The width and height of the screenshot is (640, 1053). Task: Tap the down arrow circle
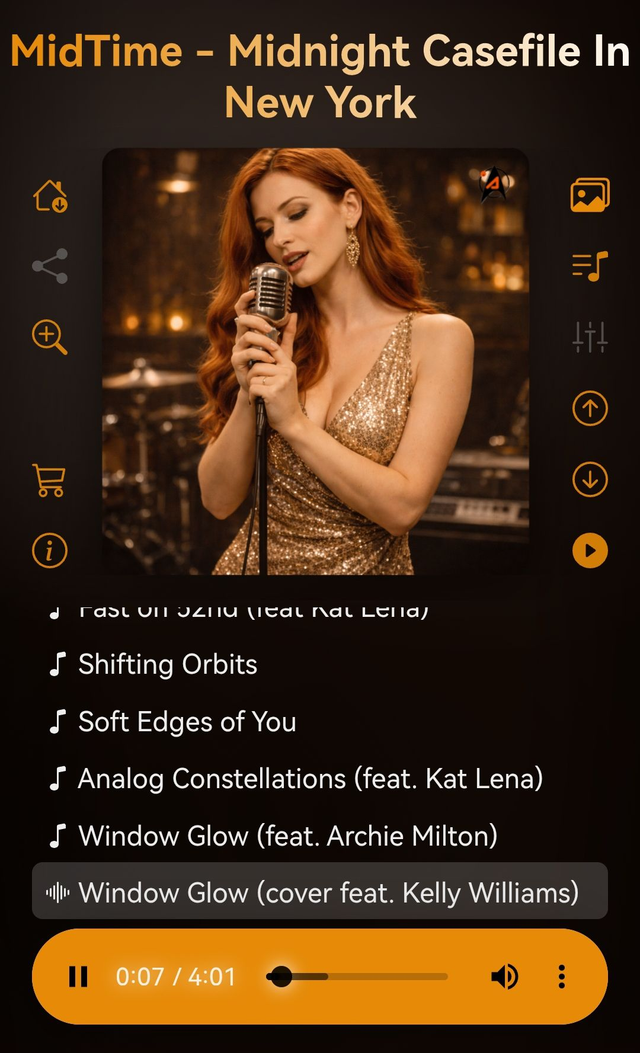590,480
